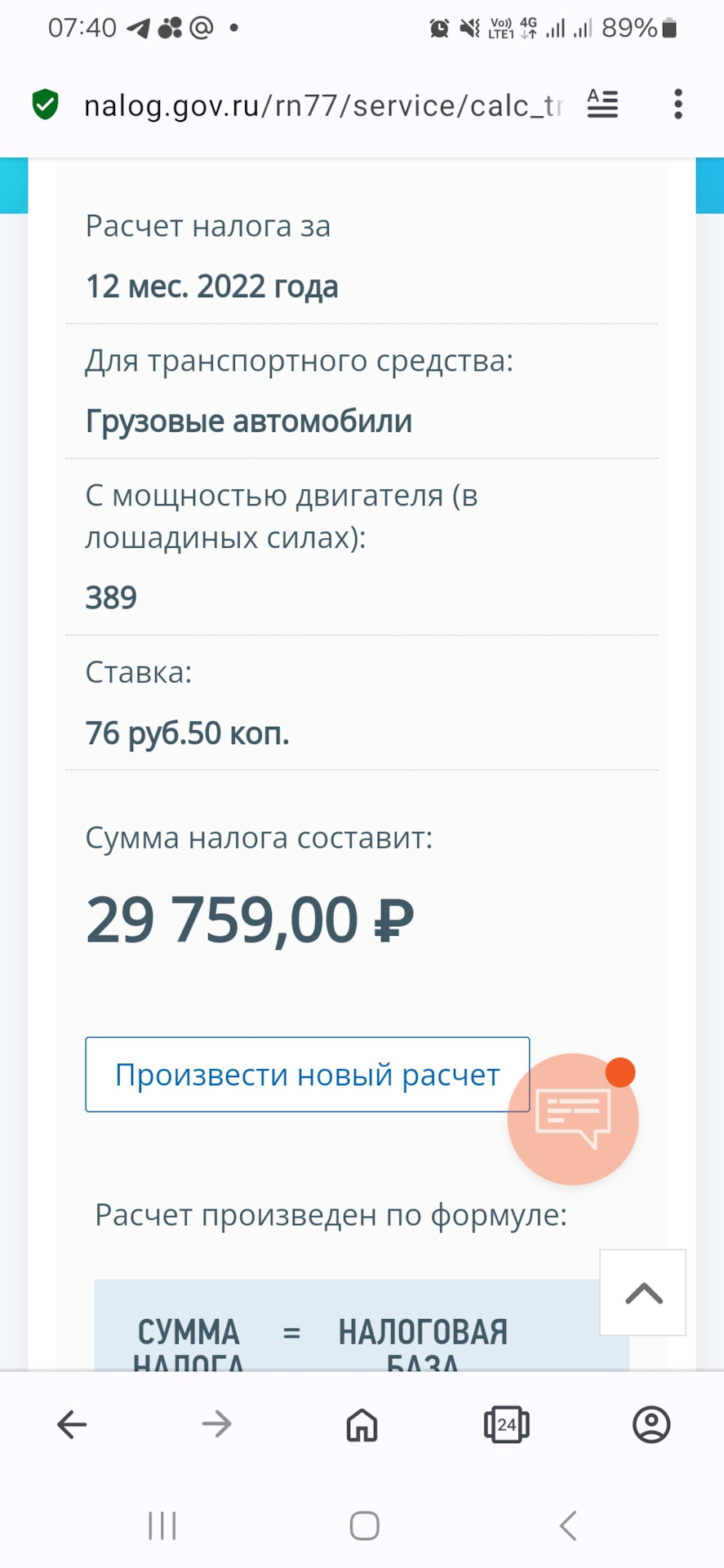Return to the phone's home screen
Screen dimensions: 724x1568
coord(364,1525)
